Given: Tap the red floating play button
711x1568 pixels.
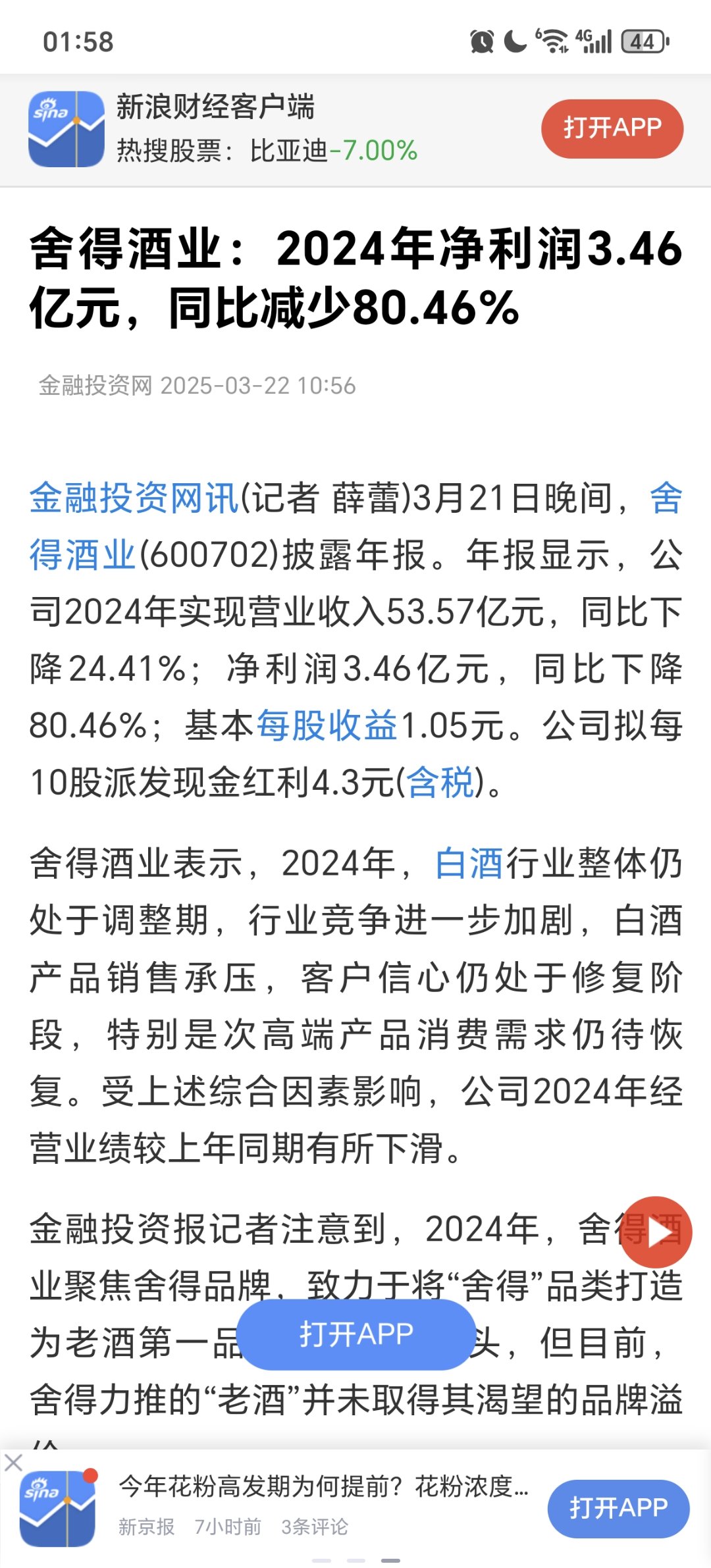Looking at the screenshot, I should [656, 1232].
